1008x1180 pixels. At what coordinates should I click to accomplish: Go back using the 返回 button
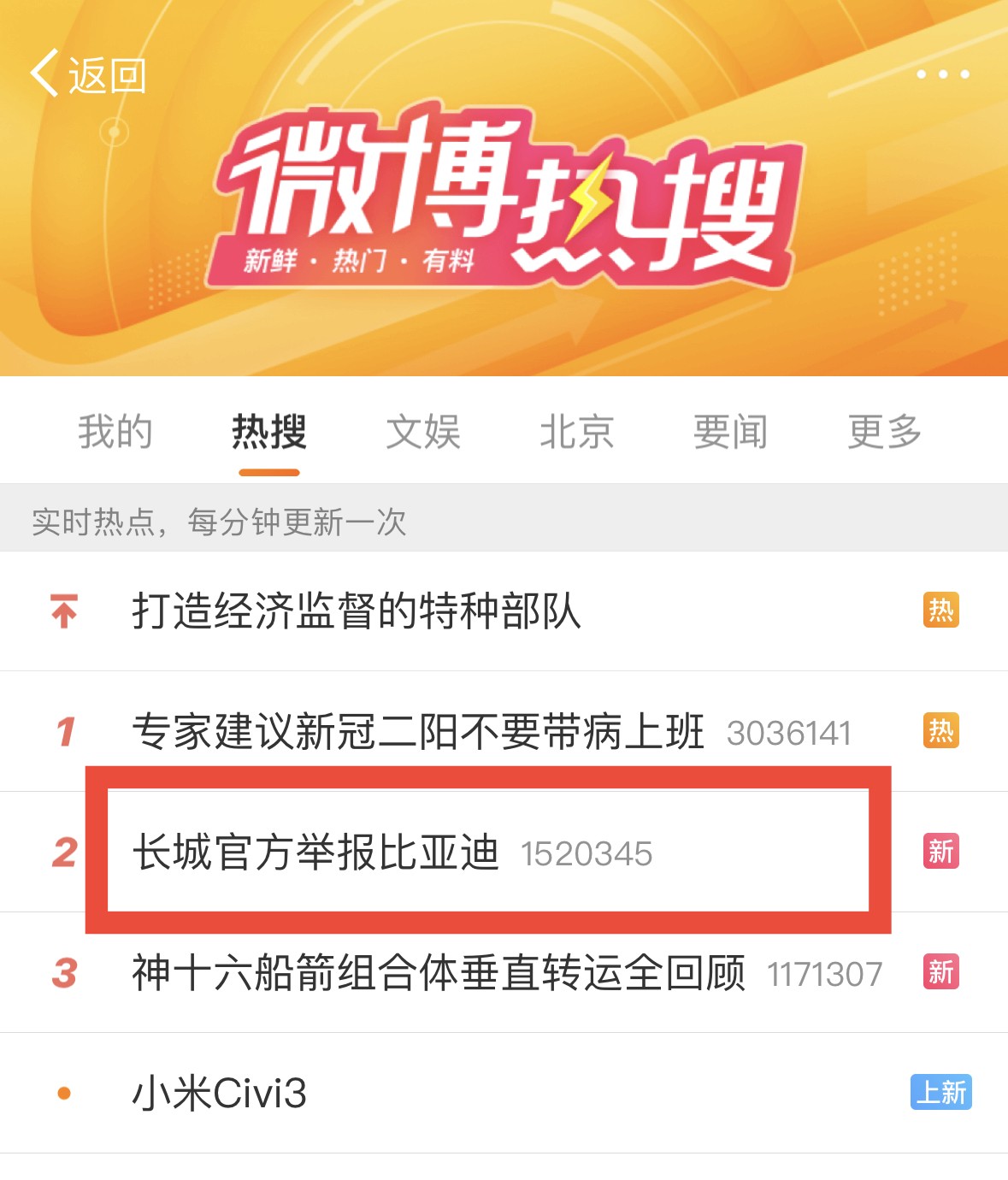click(x=88, y=75)
